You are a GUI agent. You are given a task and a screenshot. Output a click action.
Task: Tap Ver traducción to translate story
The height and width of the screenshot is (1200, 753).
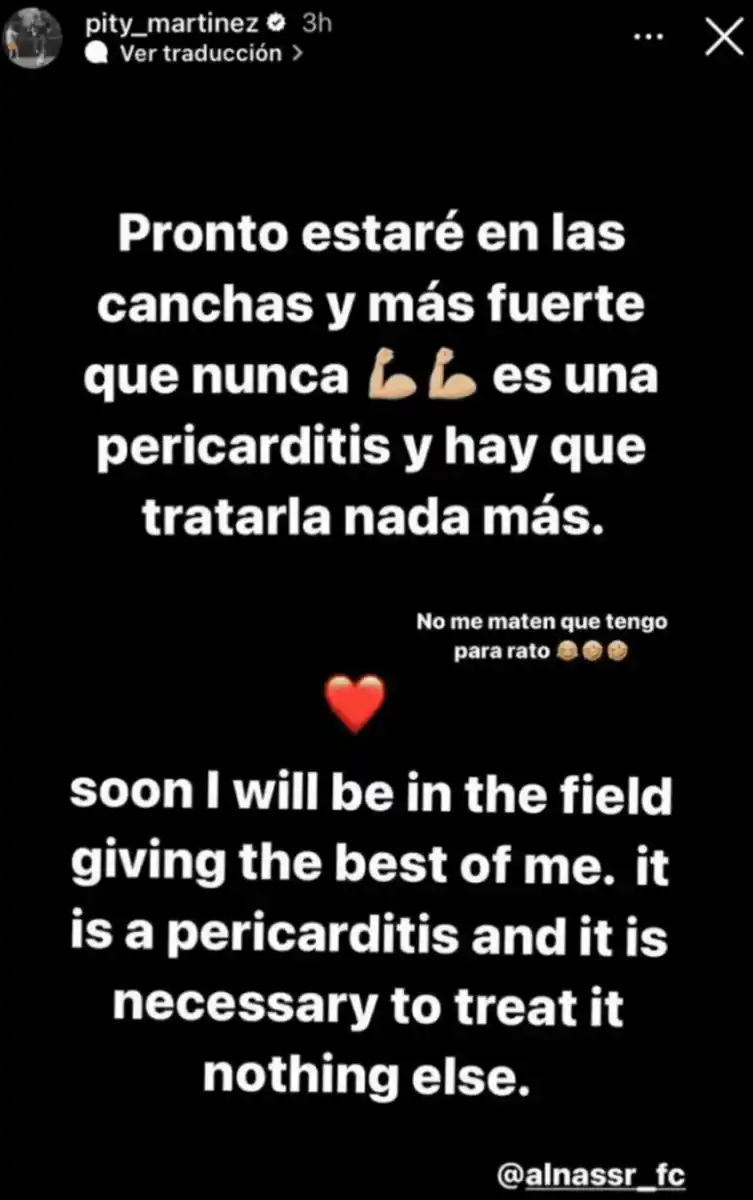(200, 54)
